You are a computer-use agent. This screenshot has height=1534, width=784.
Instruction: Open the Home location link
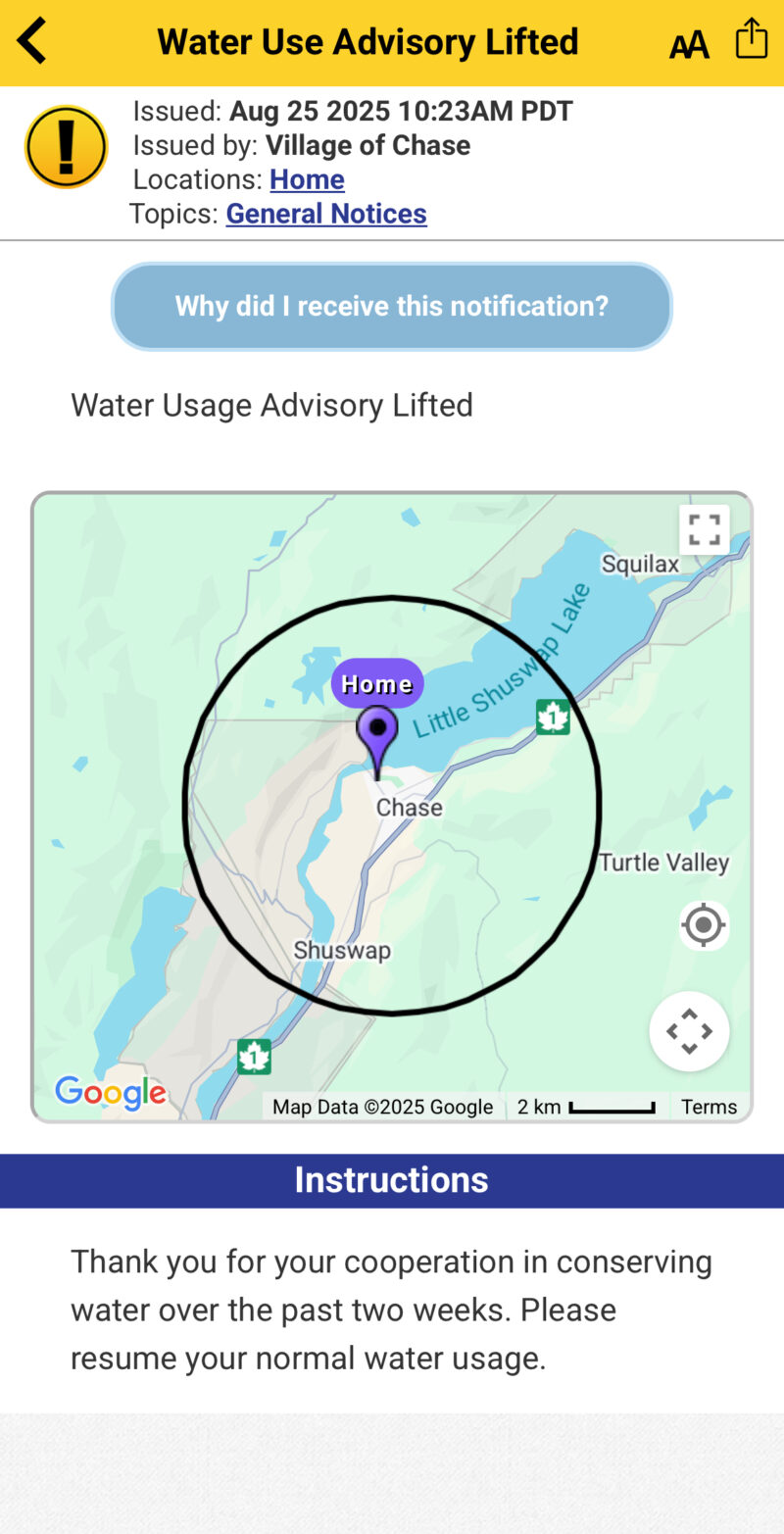click(x=307, y=179)
